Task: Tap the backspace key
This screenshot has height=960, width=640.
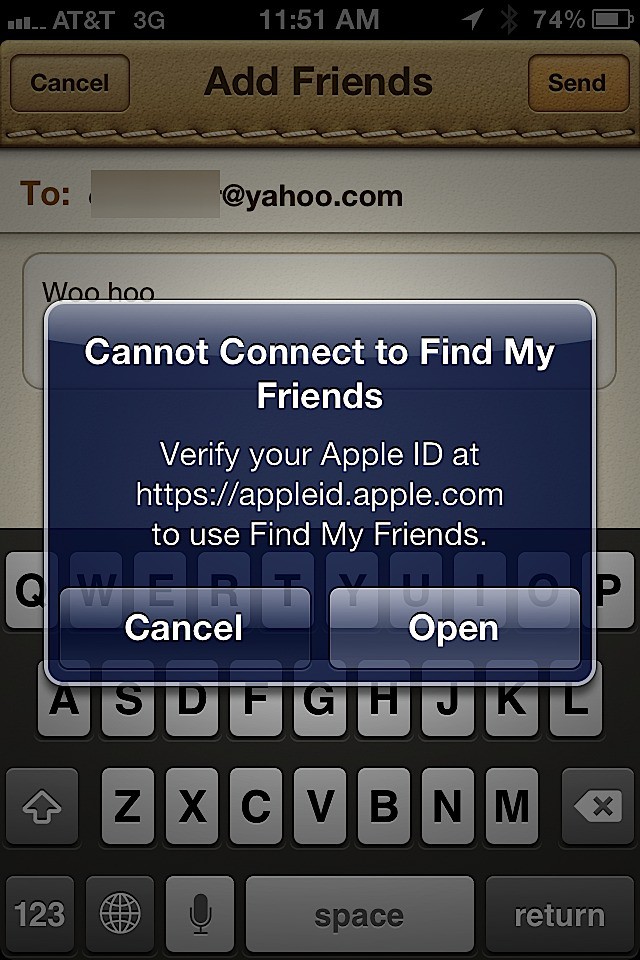Action: (x=597, y=807)
